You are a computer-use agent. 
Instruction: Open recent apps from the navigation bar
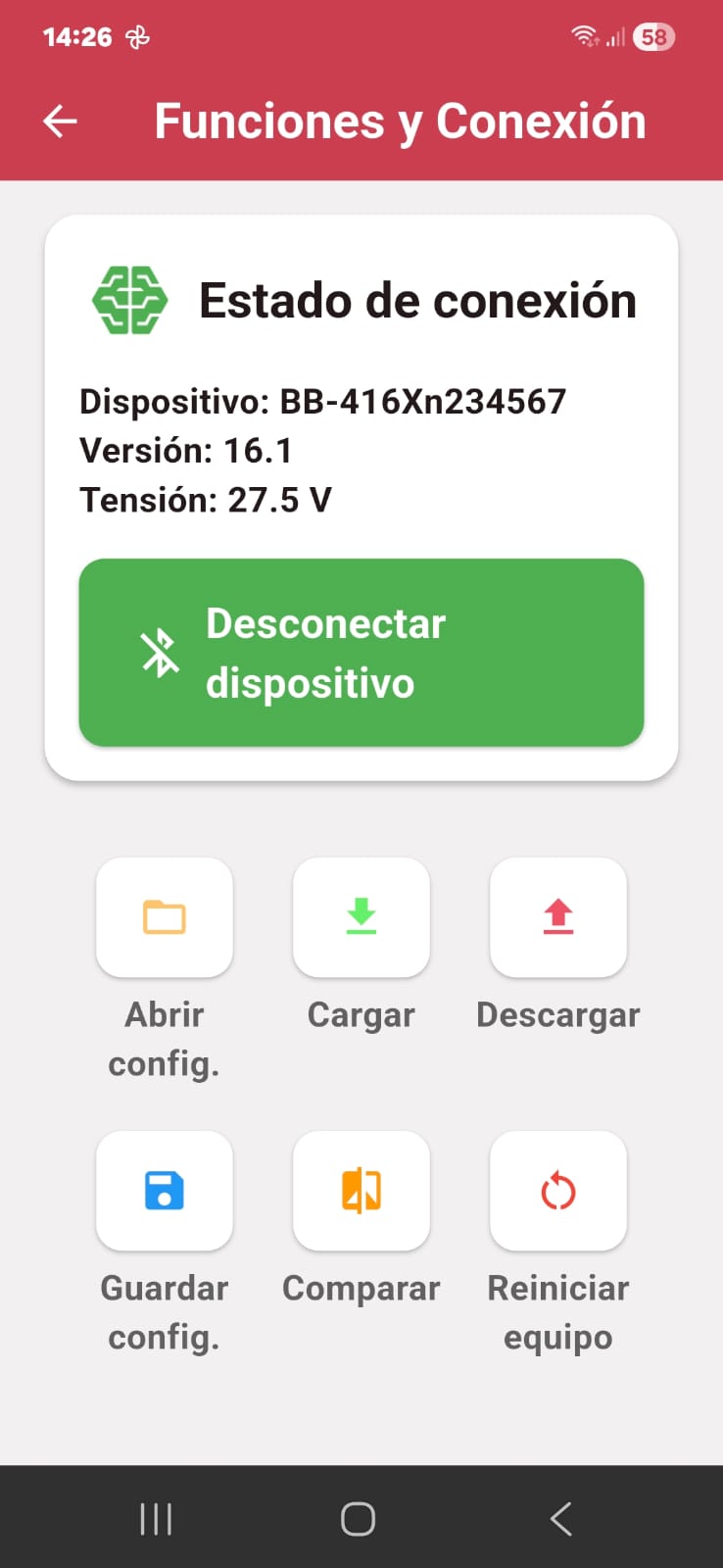(155, 1518)
